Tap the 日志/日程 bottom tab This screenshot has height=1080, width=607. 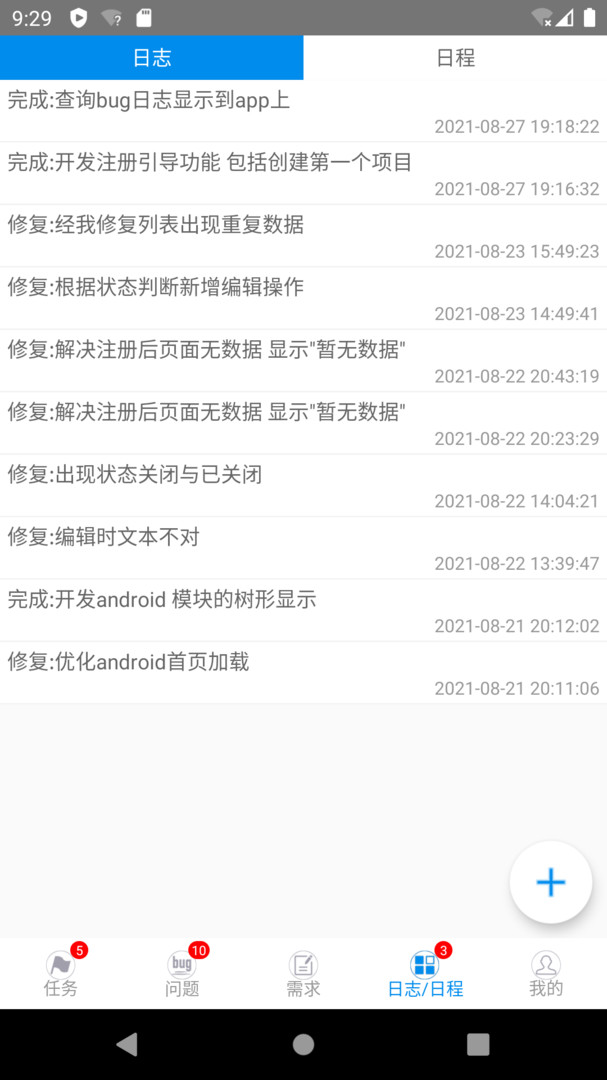[x=425, y=974]
